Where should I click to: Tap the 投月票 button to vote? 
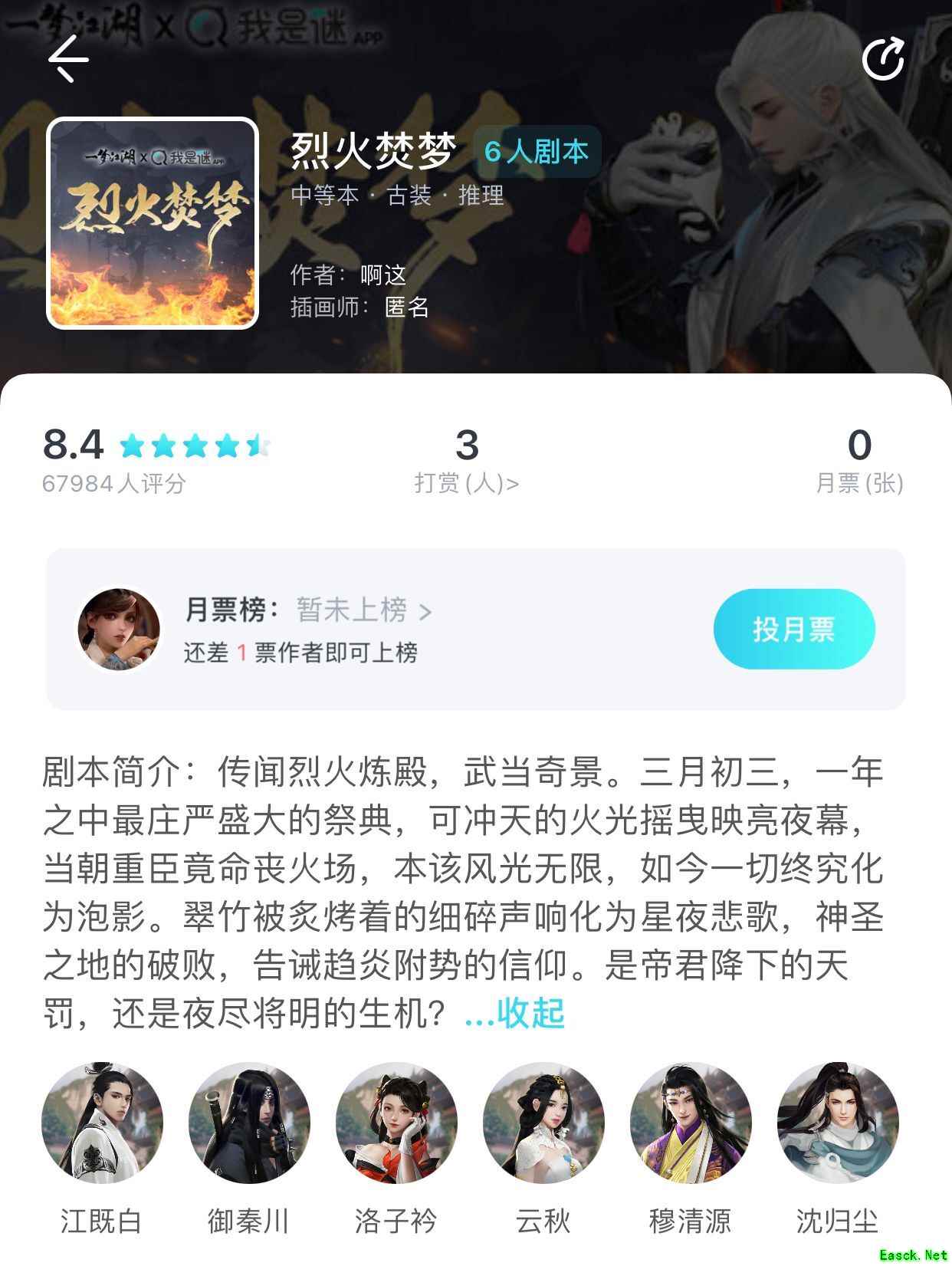(x=793, y=629)
